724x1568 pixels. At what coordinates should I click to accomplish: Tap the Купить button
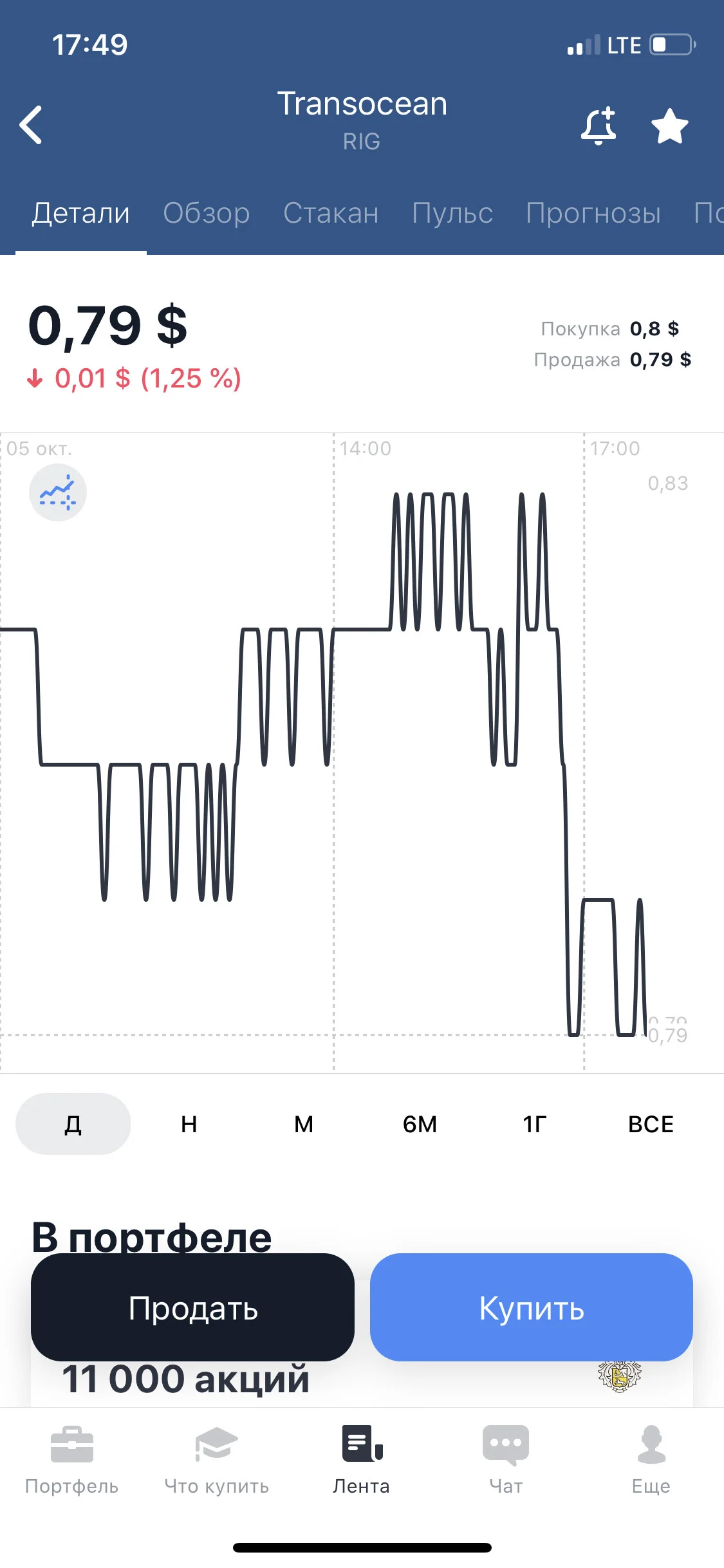tap(532, 1307)
